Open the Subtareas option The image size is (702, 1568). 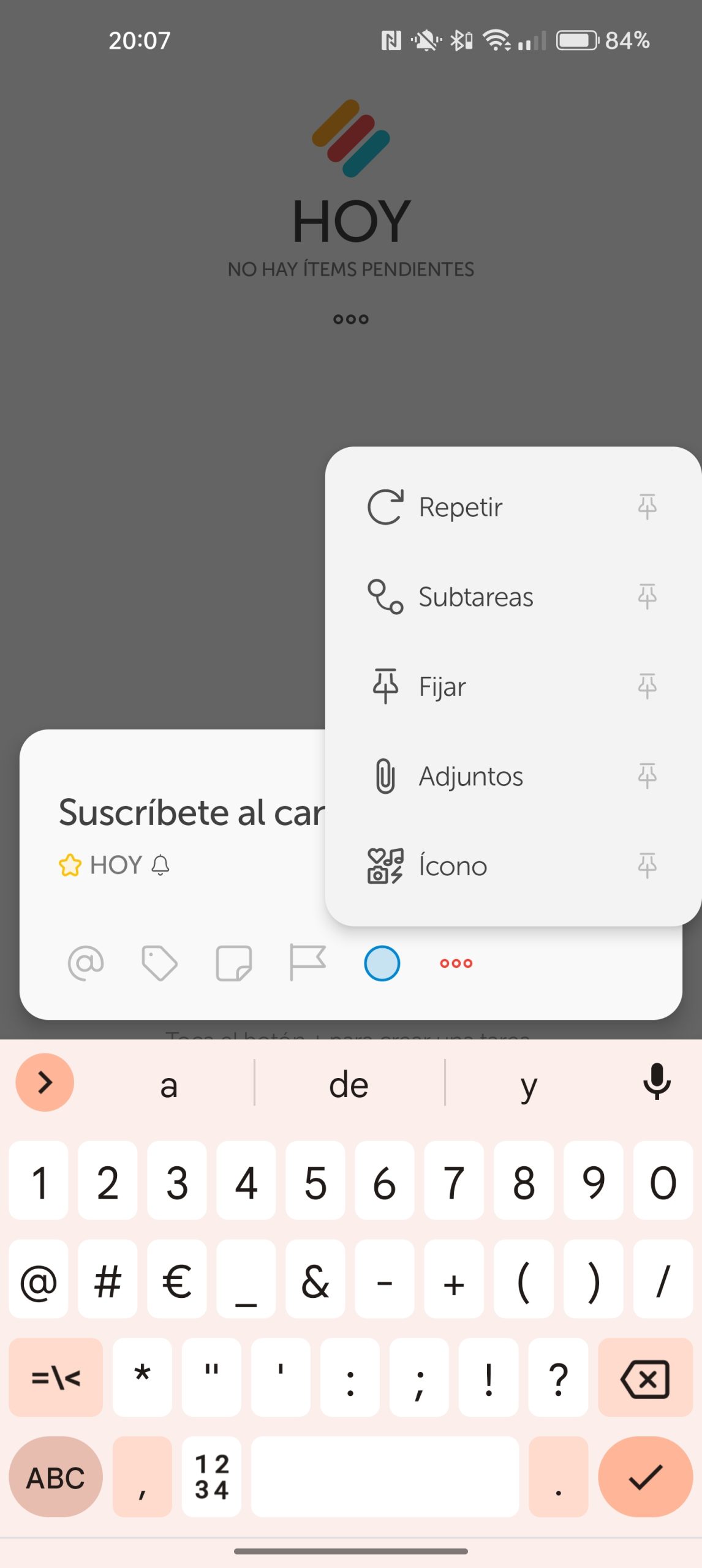click(512, 597)
